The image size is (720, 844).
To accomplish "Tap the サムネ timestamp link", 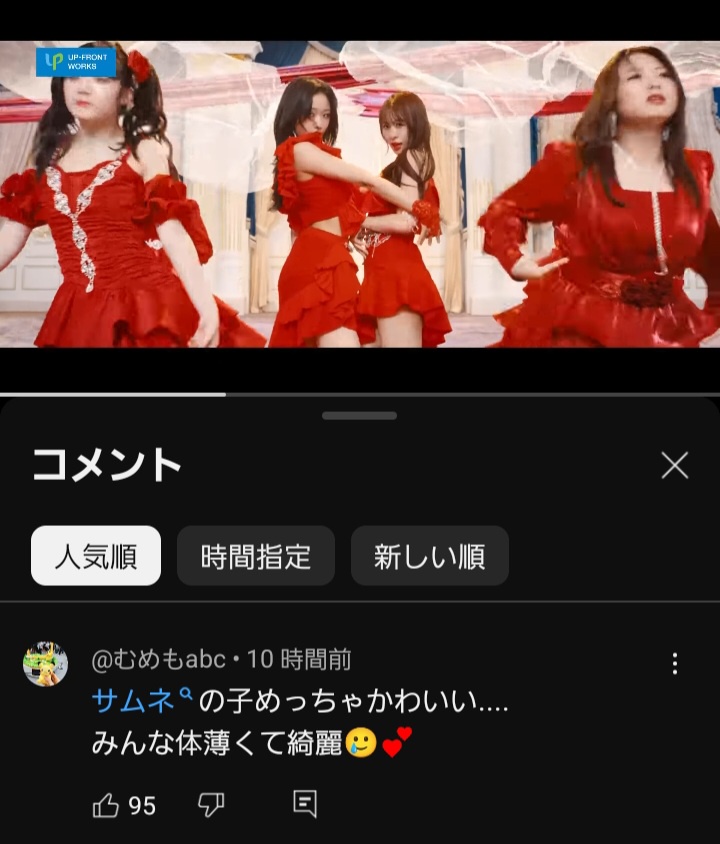I will (141, 702).
